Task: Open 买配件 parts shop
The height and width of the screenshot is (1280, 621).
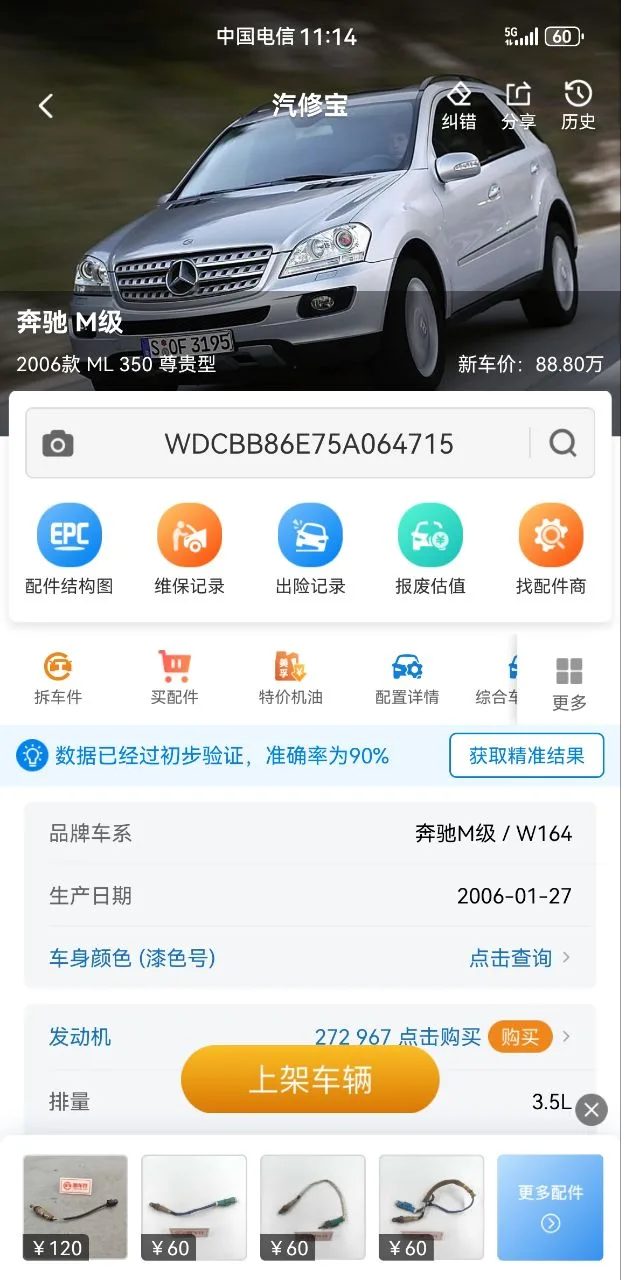Action: click(x=175, y=678)
